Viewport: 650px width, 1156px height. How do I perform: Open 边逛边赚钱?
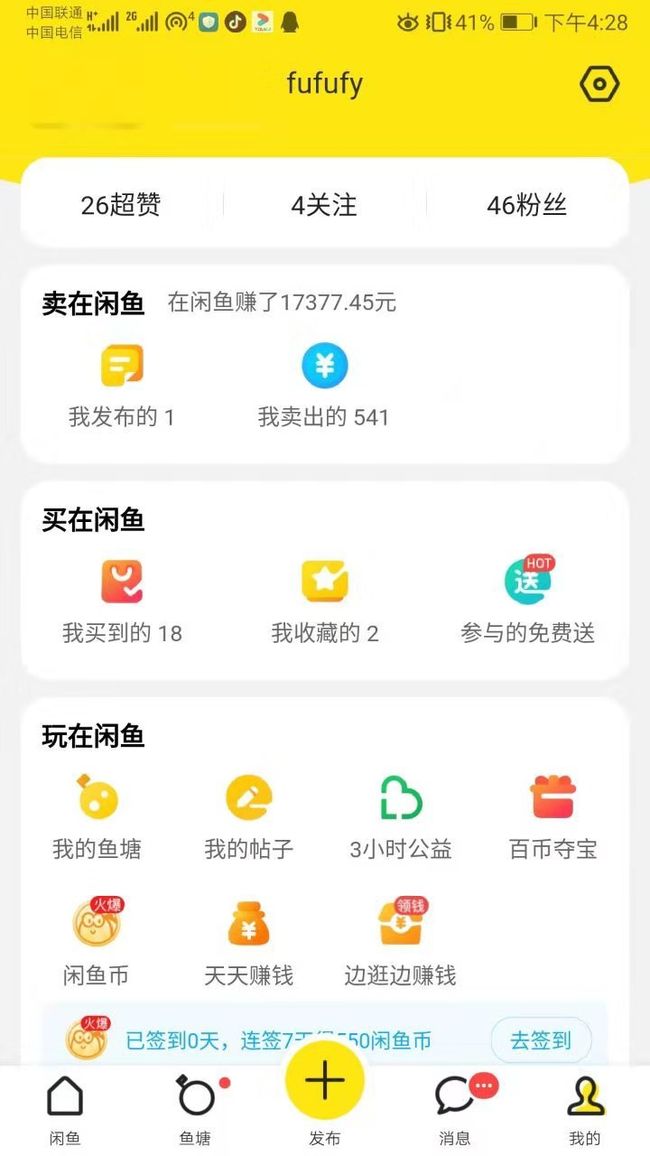pyautogui.click(x=400, y=941)
